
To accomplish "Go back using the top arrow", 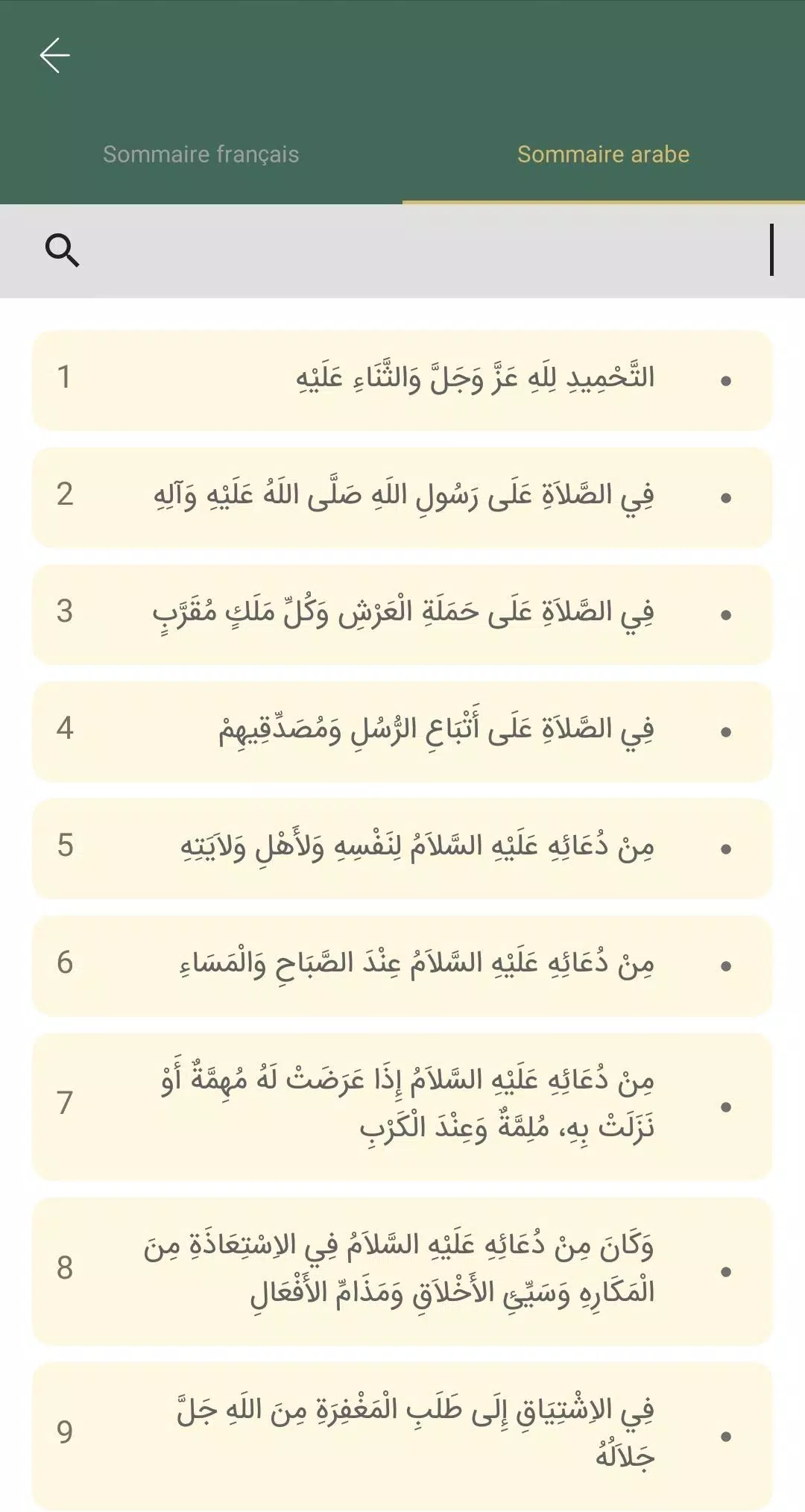I will tap(55, 56).
